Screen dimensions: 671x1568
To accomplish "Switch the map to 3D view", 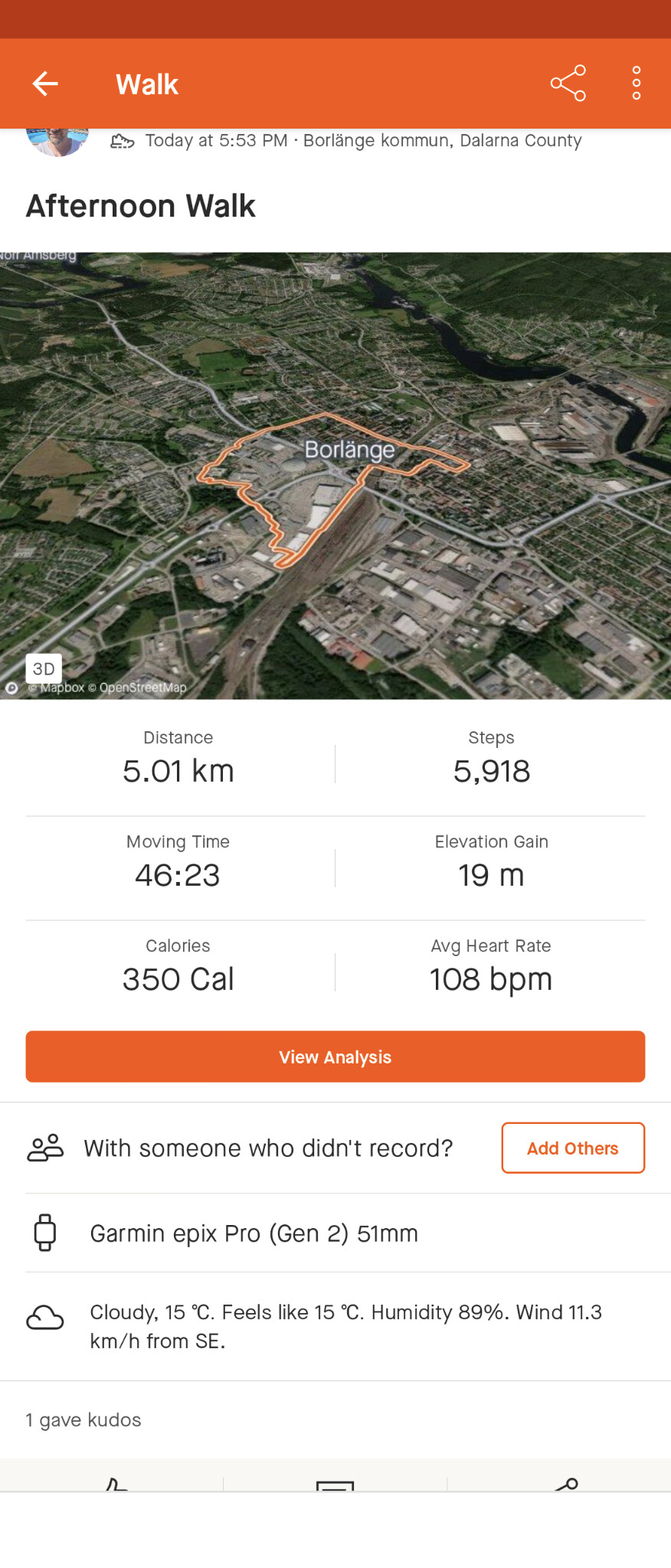I will point(44,668).
